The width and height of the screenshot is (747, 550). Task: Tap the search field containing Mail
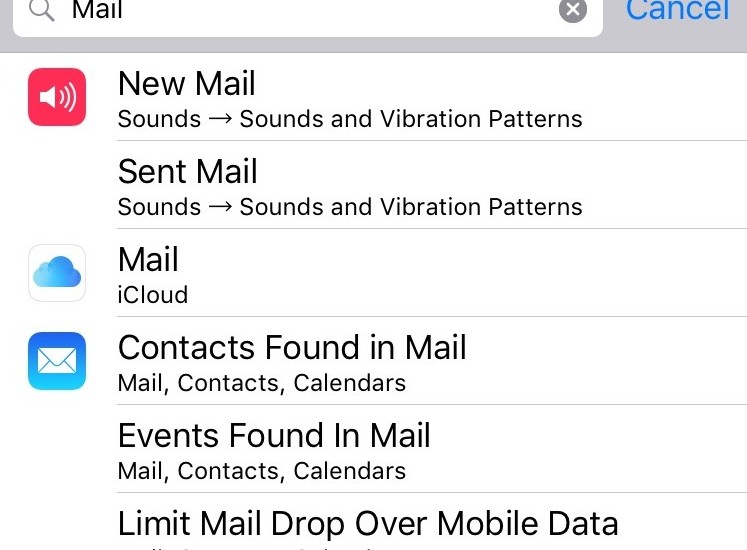click(300, 13)
